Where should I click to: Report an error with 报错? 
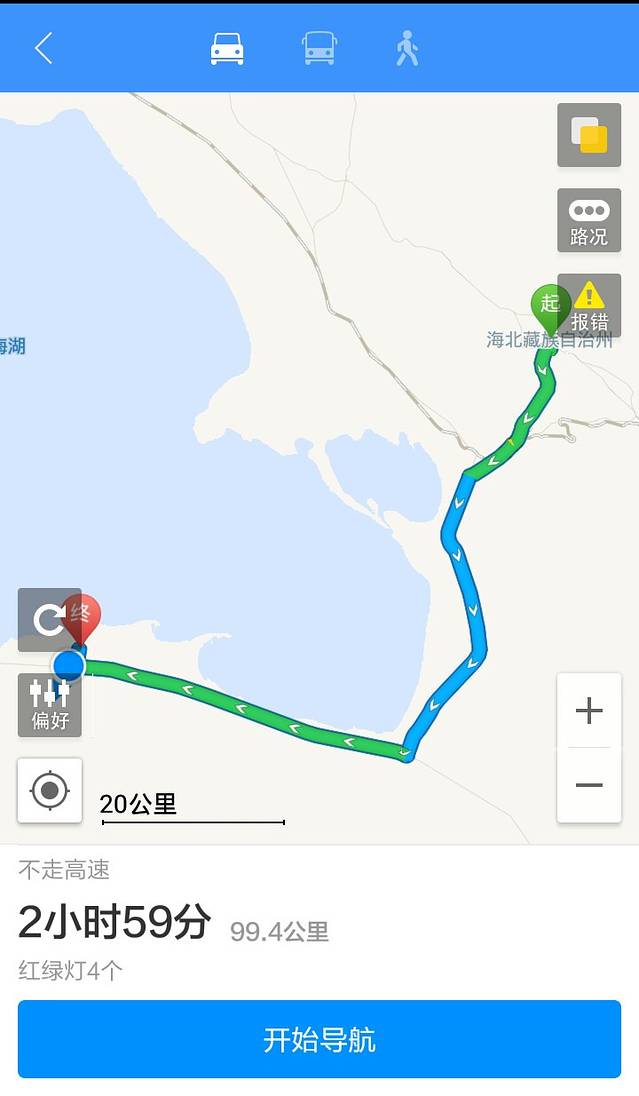[x=589, y=306]
